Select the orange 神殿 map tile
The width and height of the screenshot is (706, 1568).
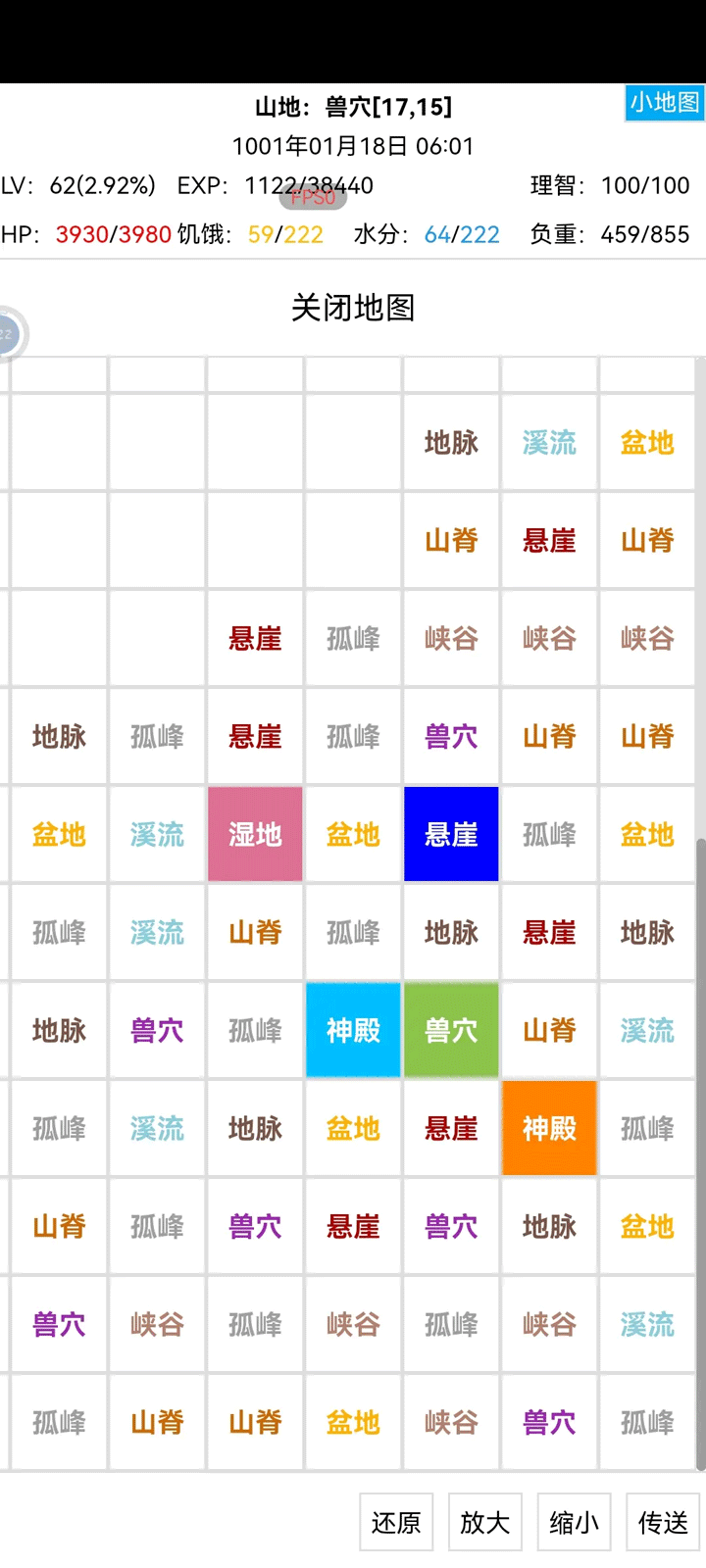tap(549, 1128)
